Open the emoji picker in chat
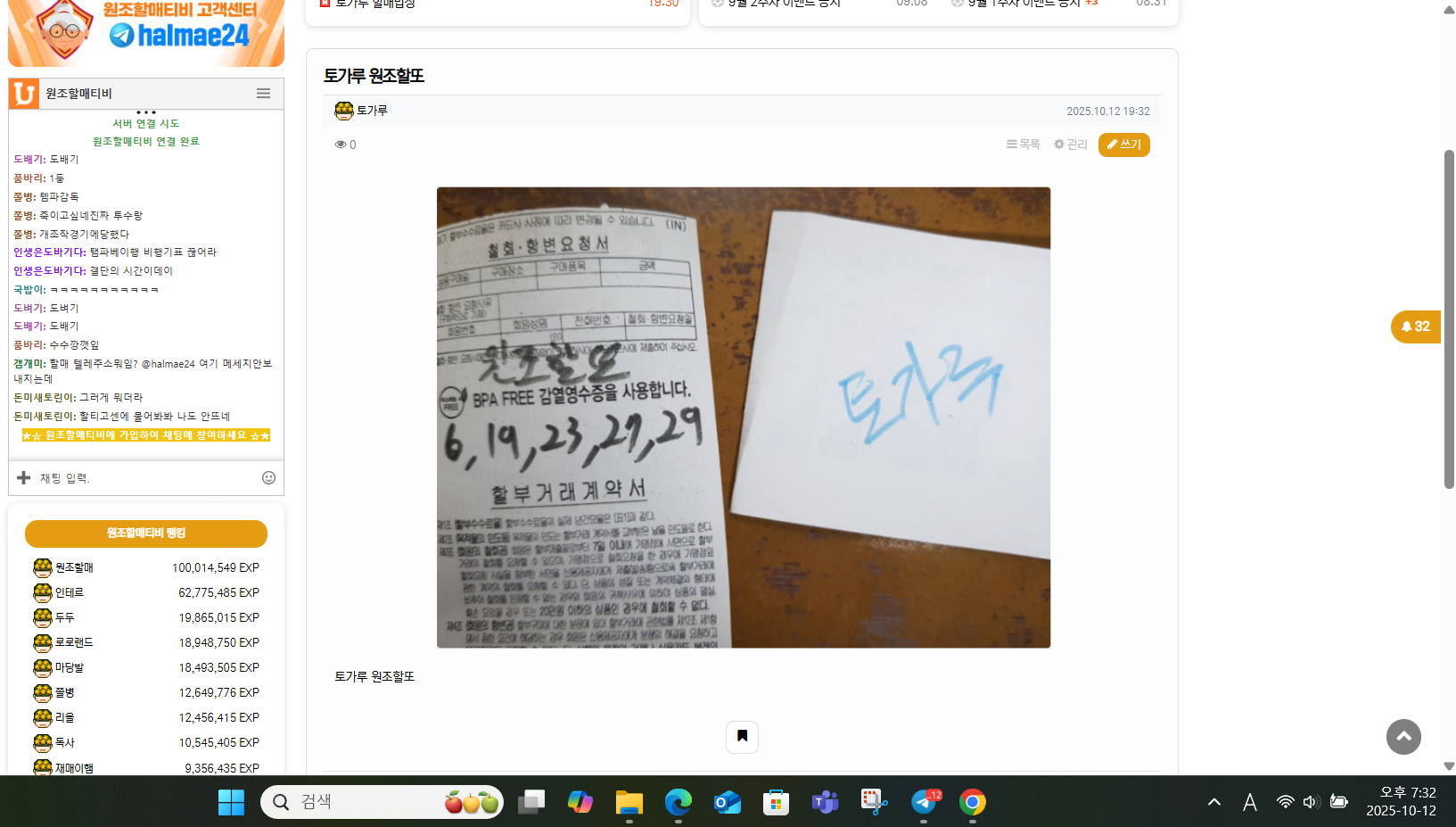Viewport: 1456px width, 827px height. tap(268, 478)
